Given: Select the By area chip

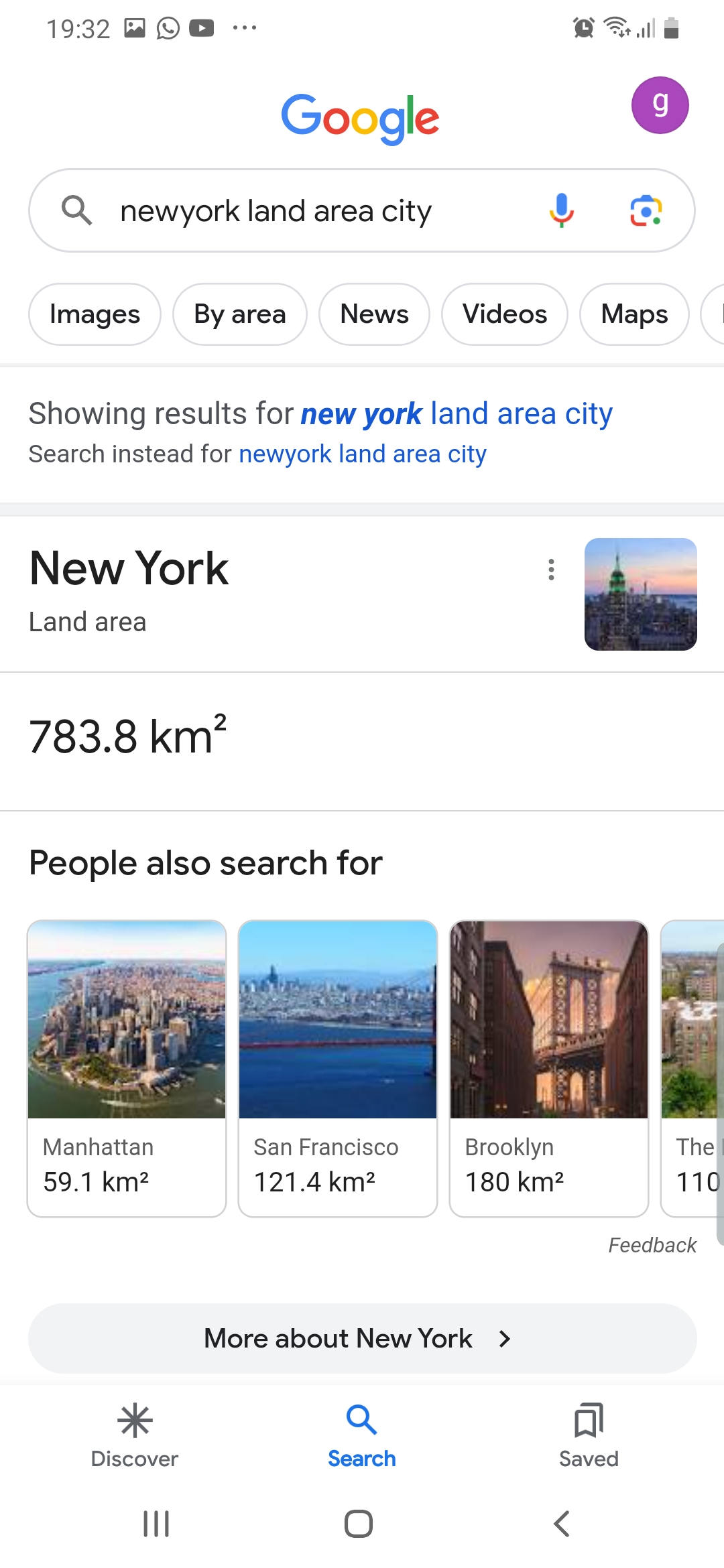Looking at the screenshot, I should pos(240,314).
